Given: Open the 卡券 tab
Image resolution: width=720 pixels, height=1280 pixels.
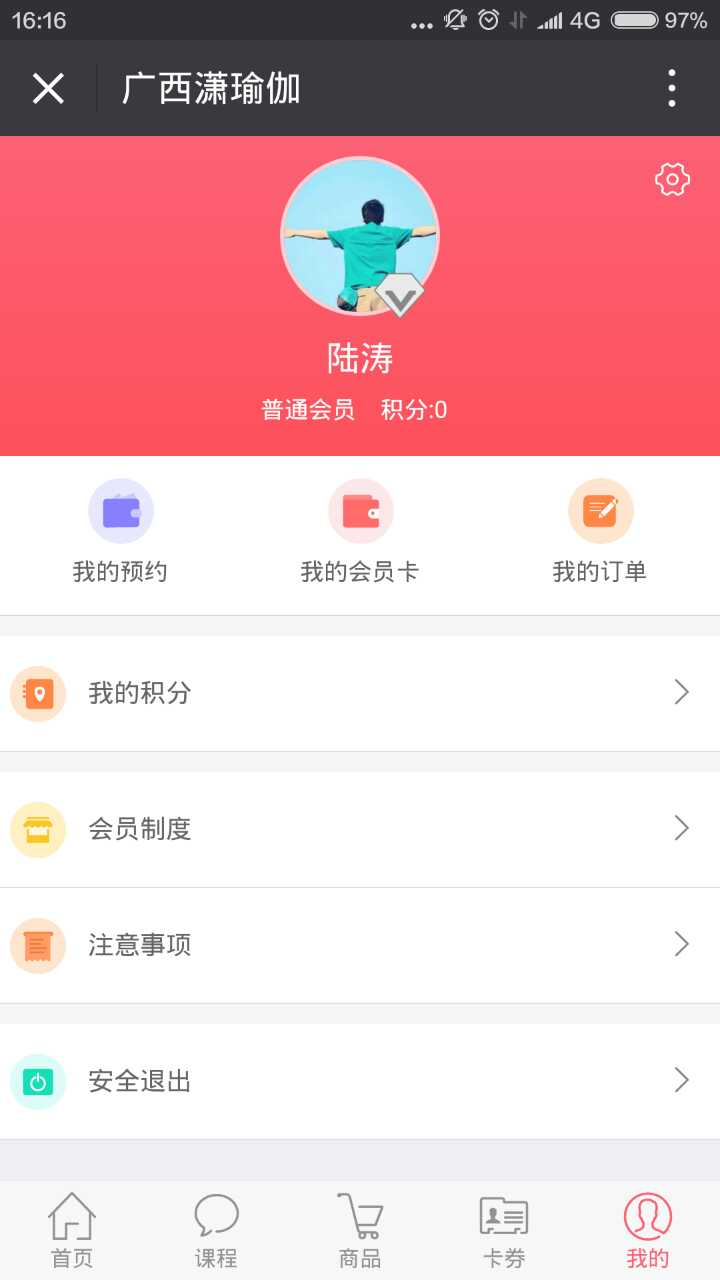Looking at the screenshot, I should (x=504, y=1230).
